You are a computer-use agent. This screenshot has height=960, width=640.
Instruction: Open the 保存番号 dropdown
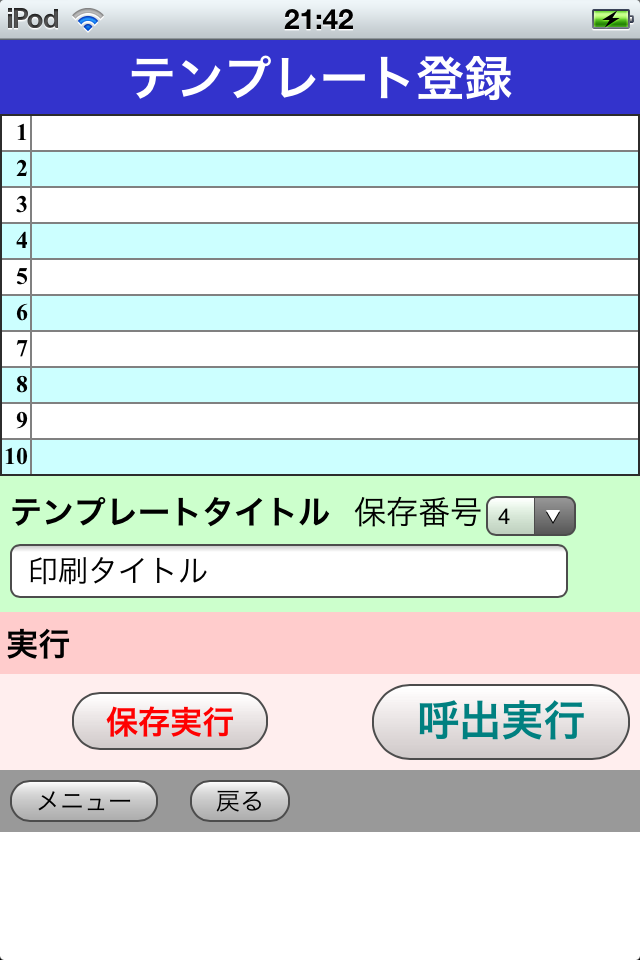point(531,516)
